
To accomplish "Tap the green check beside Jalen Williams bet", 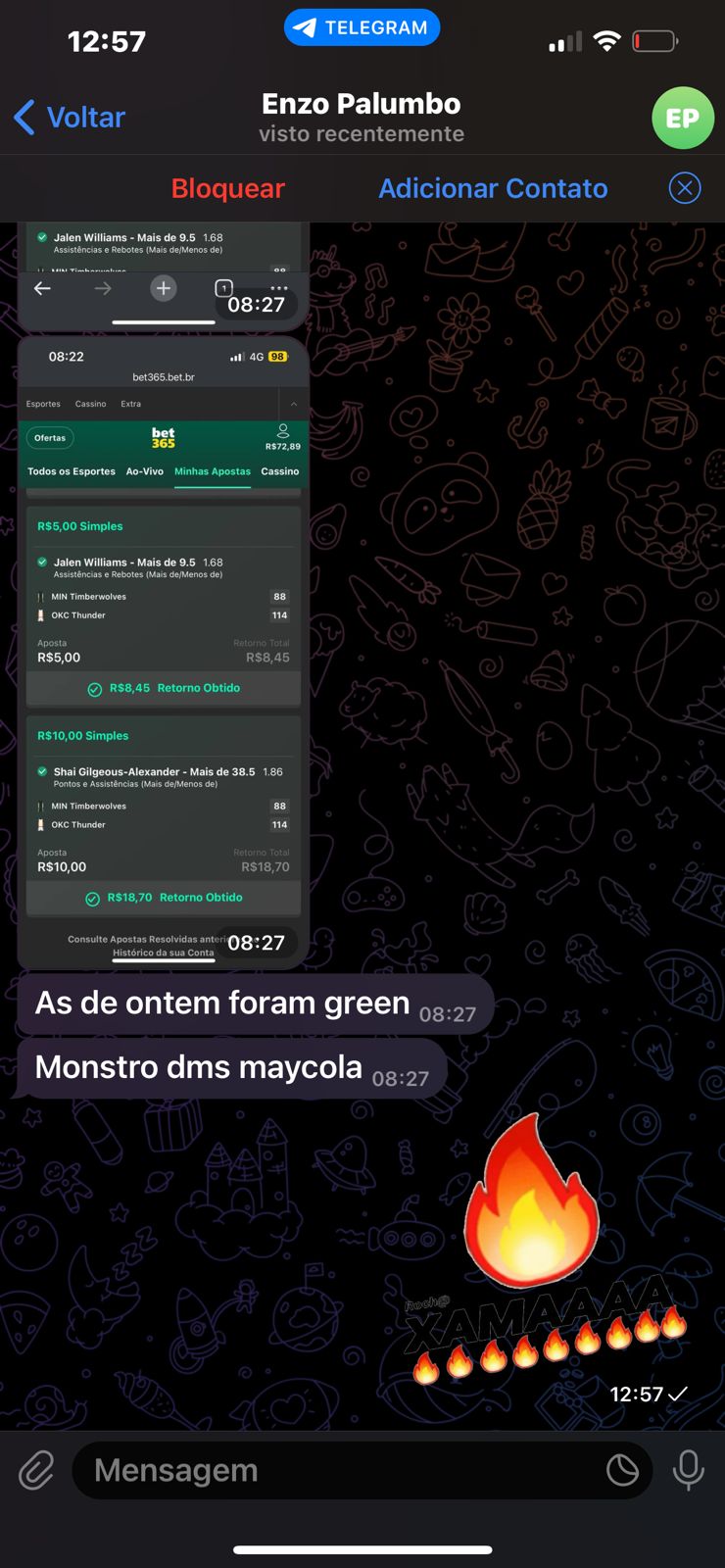I will pos(41,562).
